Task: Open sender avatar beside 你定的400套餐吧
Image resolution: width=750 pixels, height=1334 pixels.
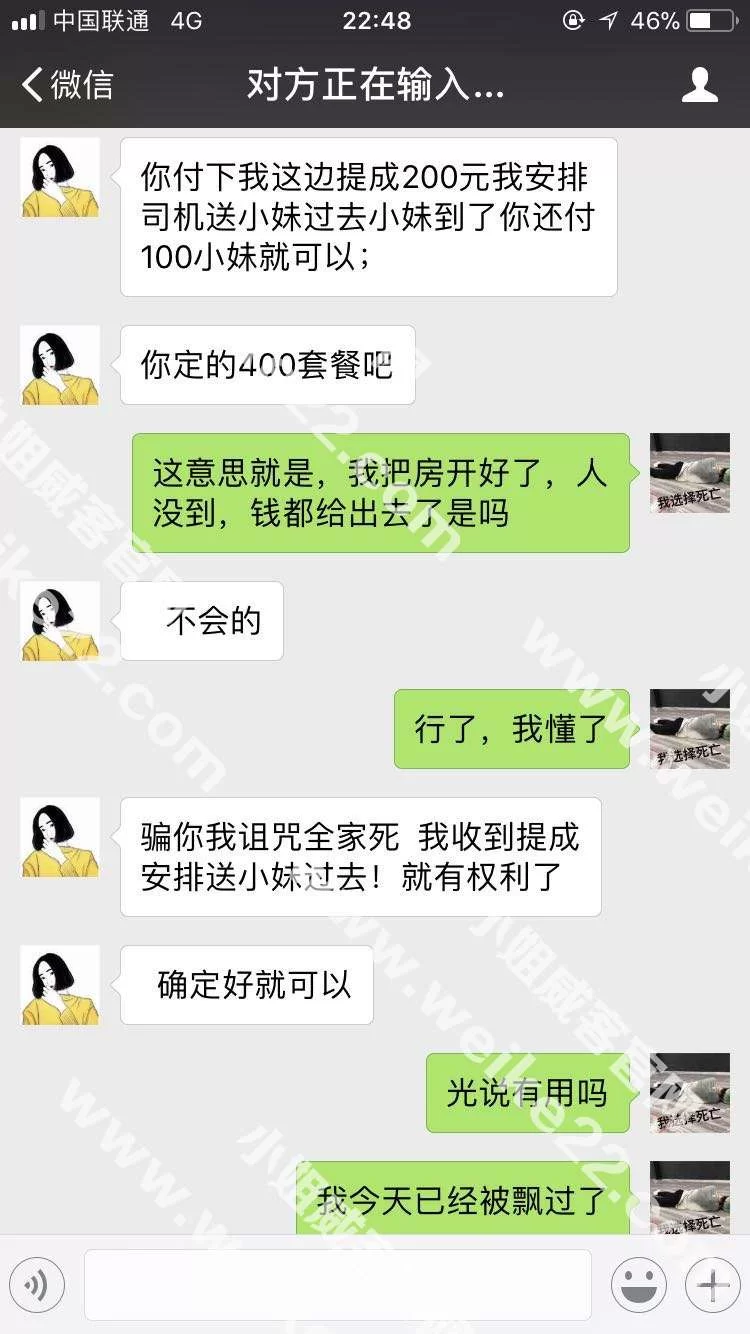Action: coord(60,365)
